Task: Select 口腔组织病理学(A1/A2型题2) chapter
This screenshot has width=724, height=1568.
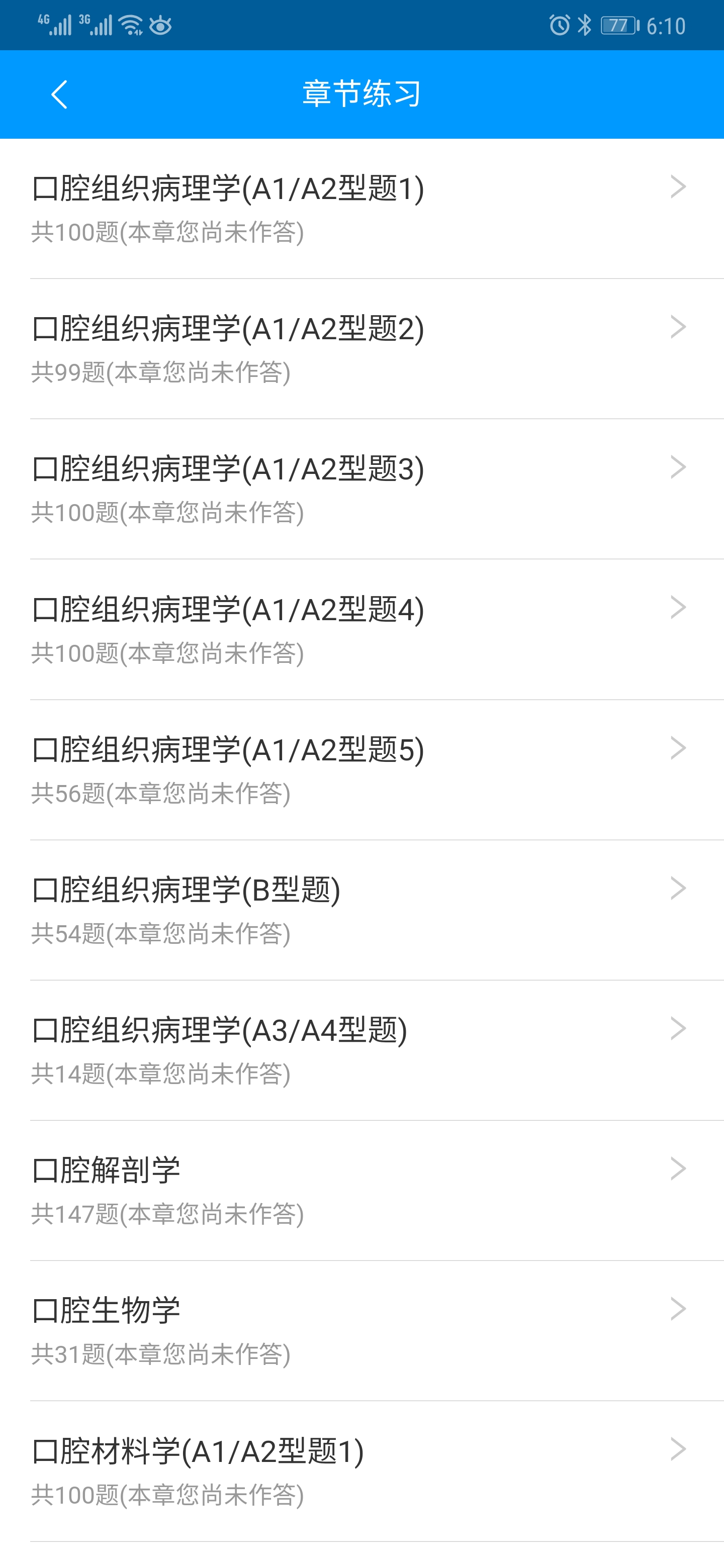Action: point(361,348)
